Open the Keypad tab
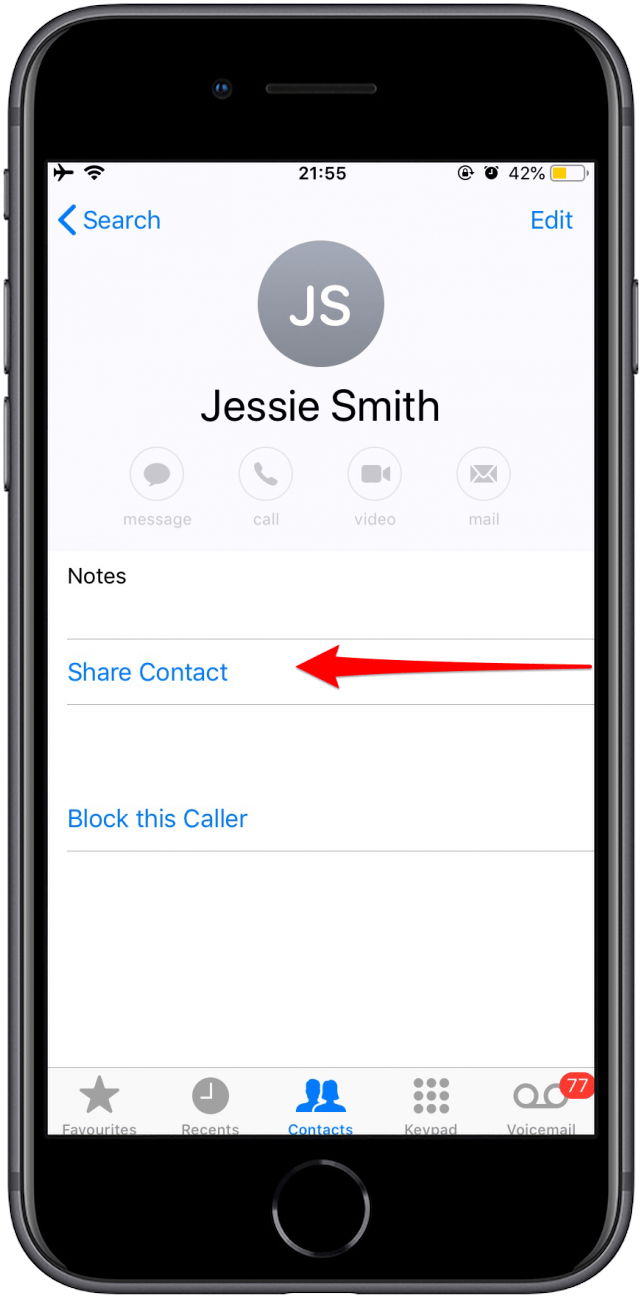 coord(431,1103)
